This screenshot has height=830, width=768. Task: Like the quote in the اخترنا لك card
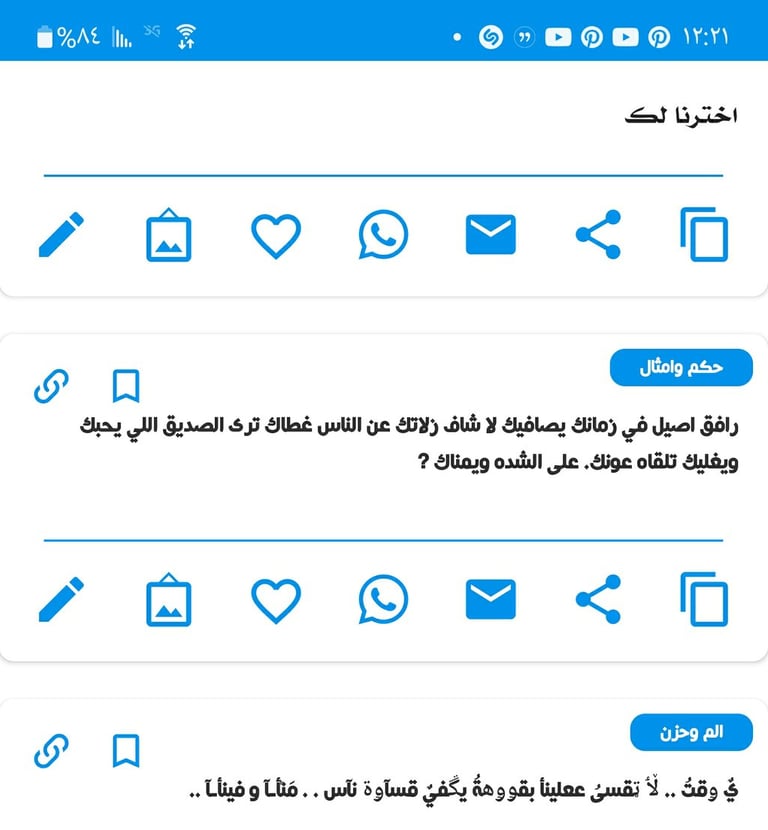[x=276, y=234]
